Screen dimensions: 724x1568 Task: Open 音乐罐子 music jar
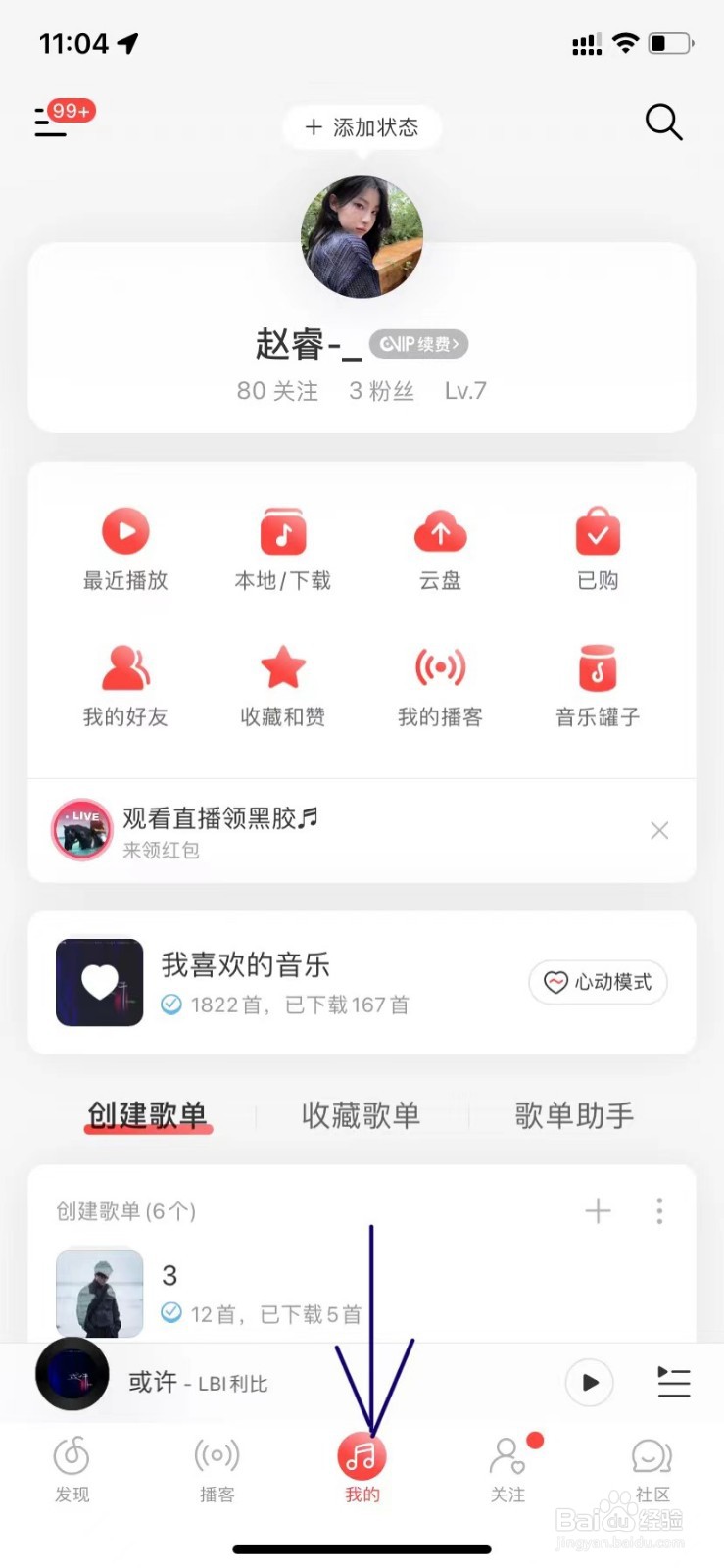(598, 686)
